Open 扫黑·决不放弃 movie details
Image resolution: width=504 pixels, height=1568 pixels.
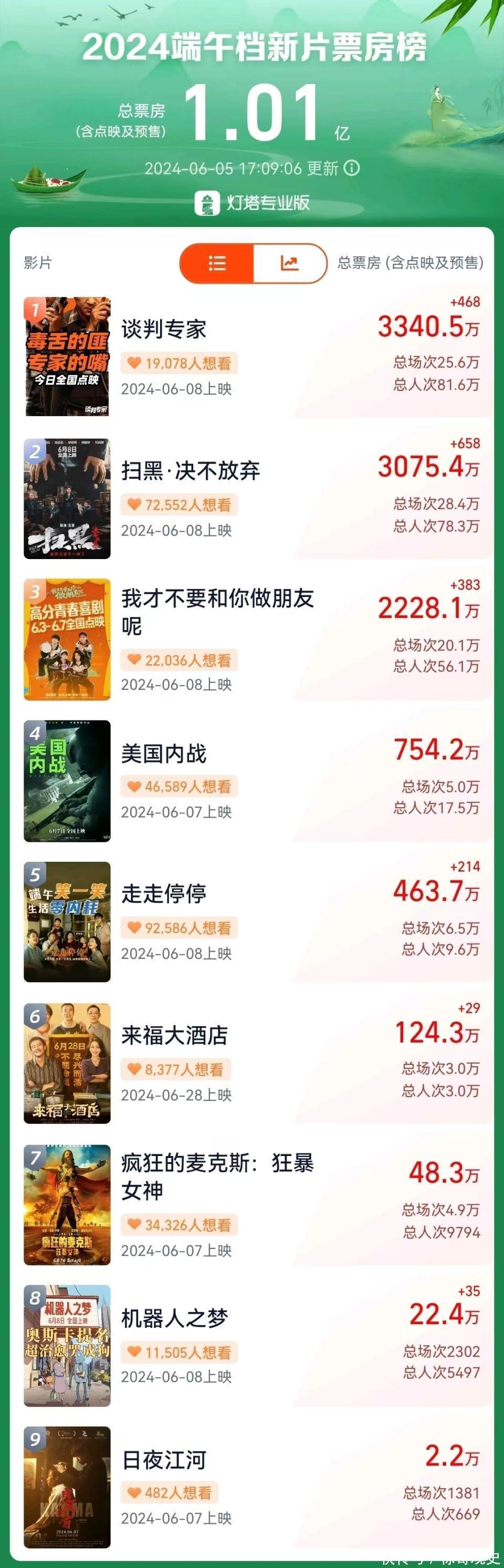tap(251, 498)
